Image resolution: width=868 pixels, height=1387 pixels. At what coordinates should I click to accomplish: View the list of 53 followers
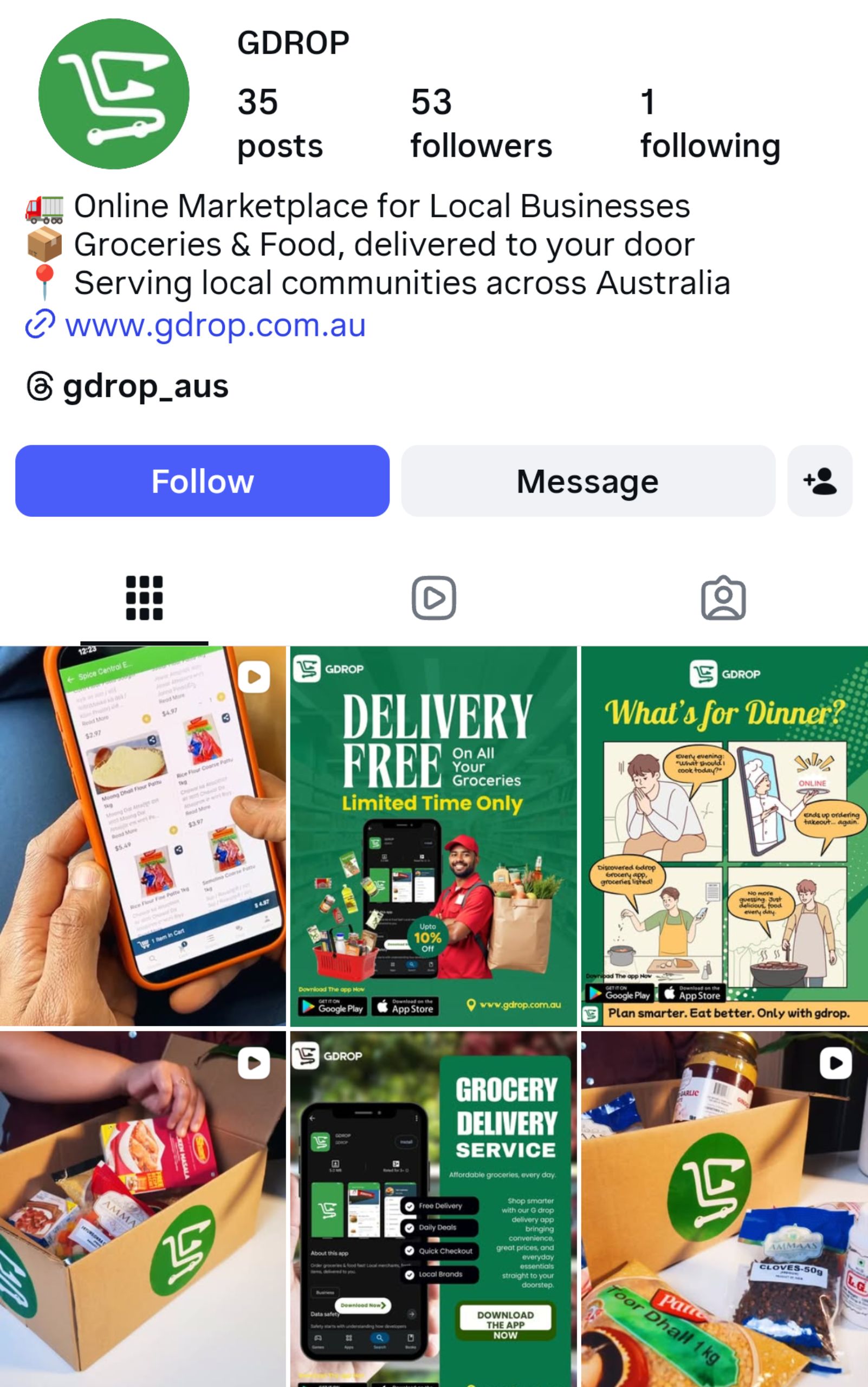pos(481,124)
